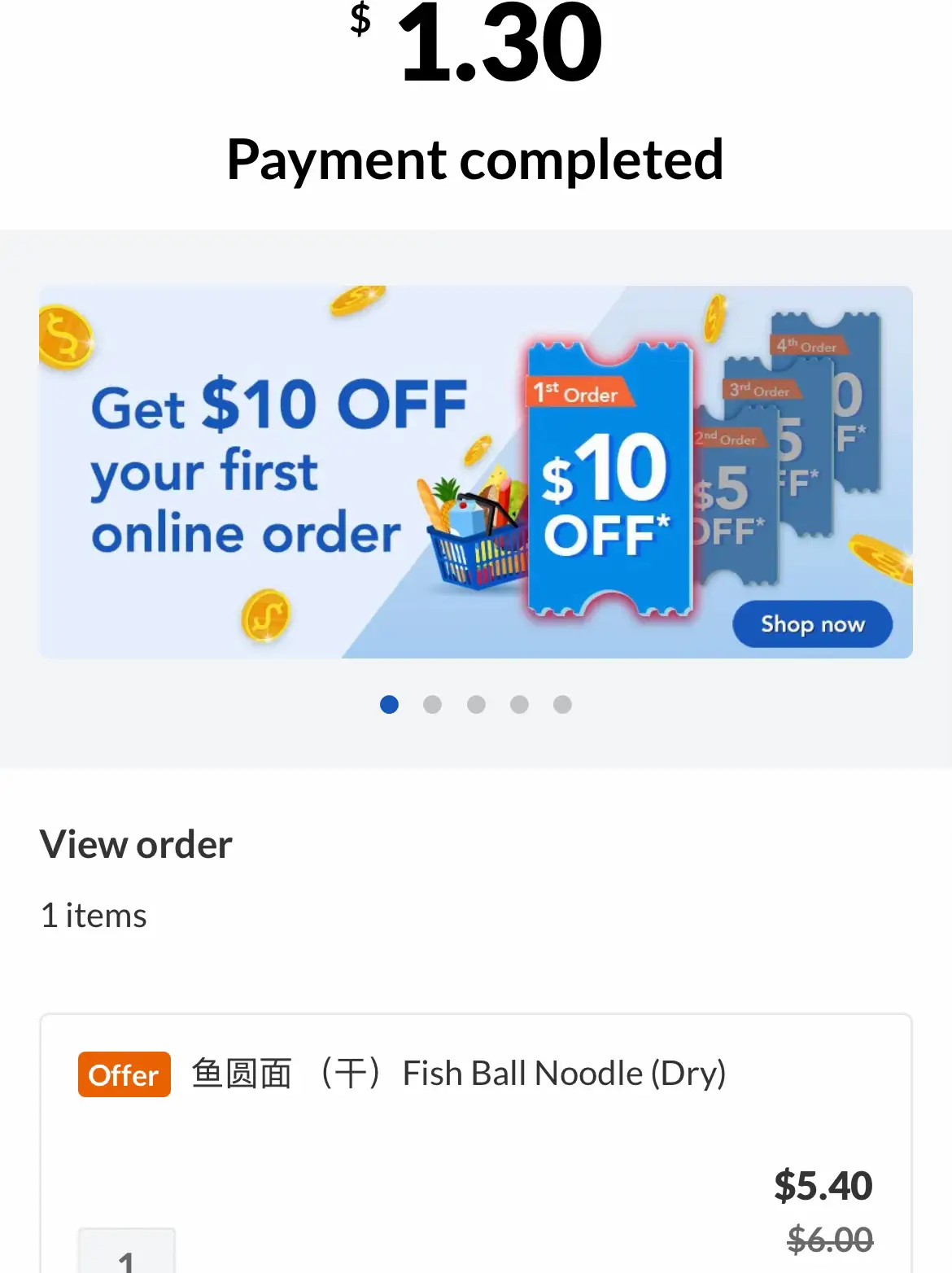
Task: Select the third carousel page dot
Action: pos(476,705)
